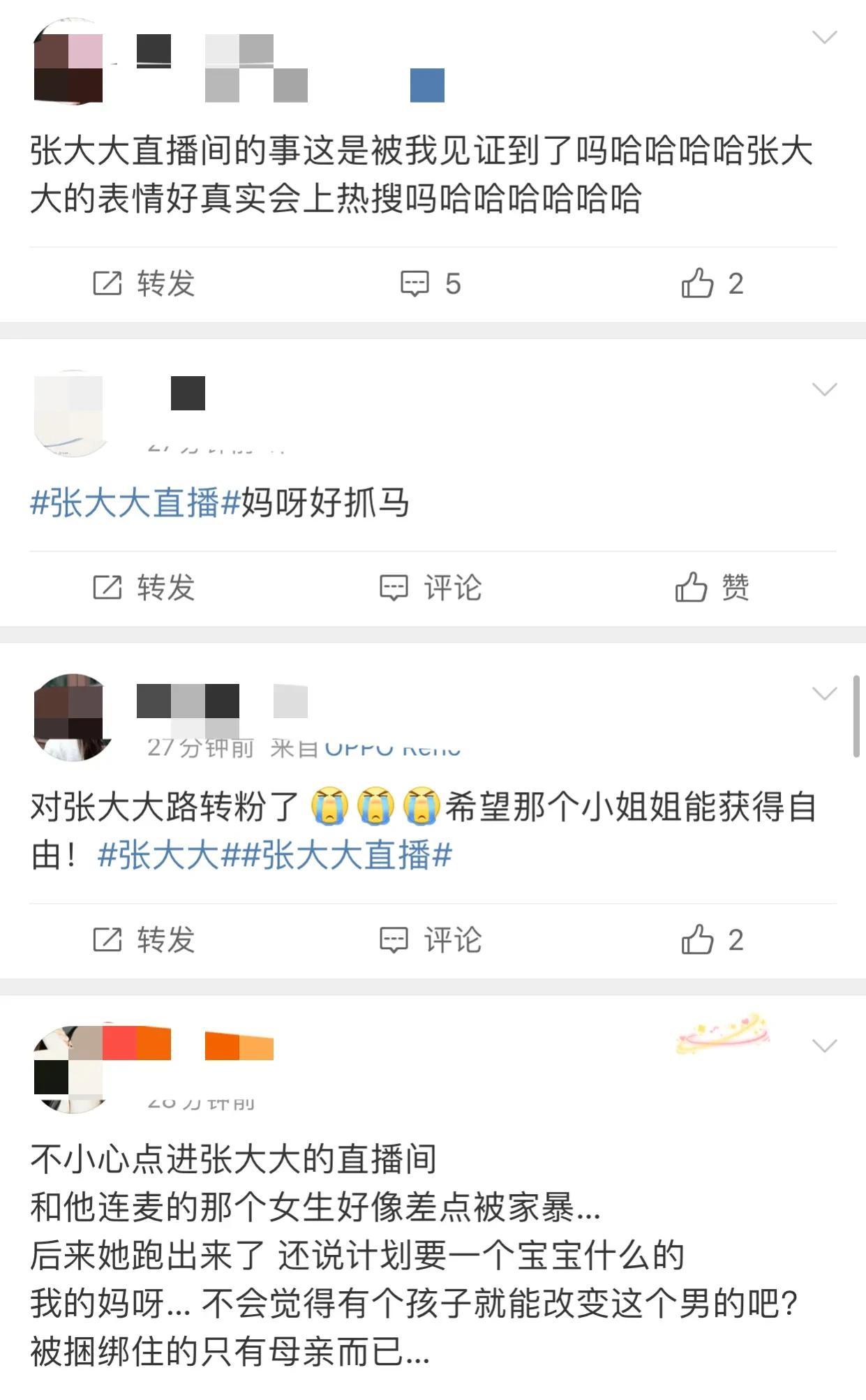The height and width of the screenshot is (1400, 866).
Task: Expand the chevron menu on the 见证到了 post
Action: tap(825, 37)
